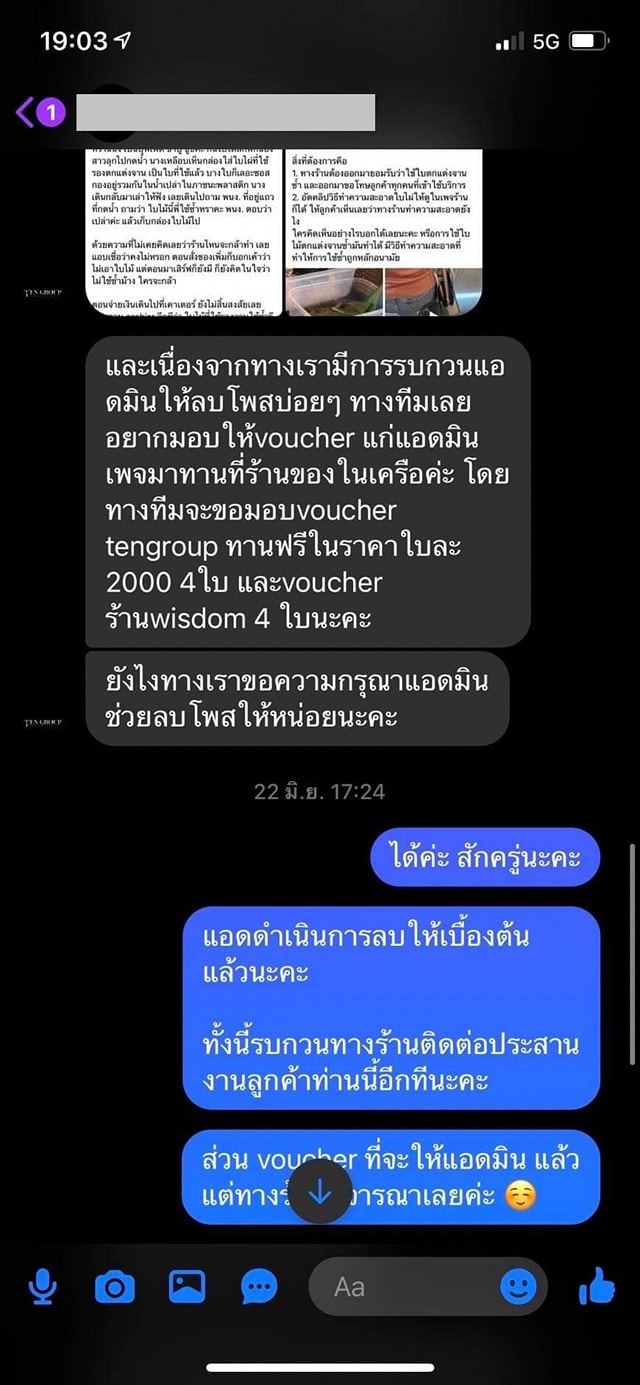Record a voice message with the microphone
The width and height of the screenshot is (640, 1385).
click(42, 1286)
